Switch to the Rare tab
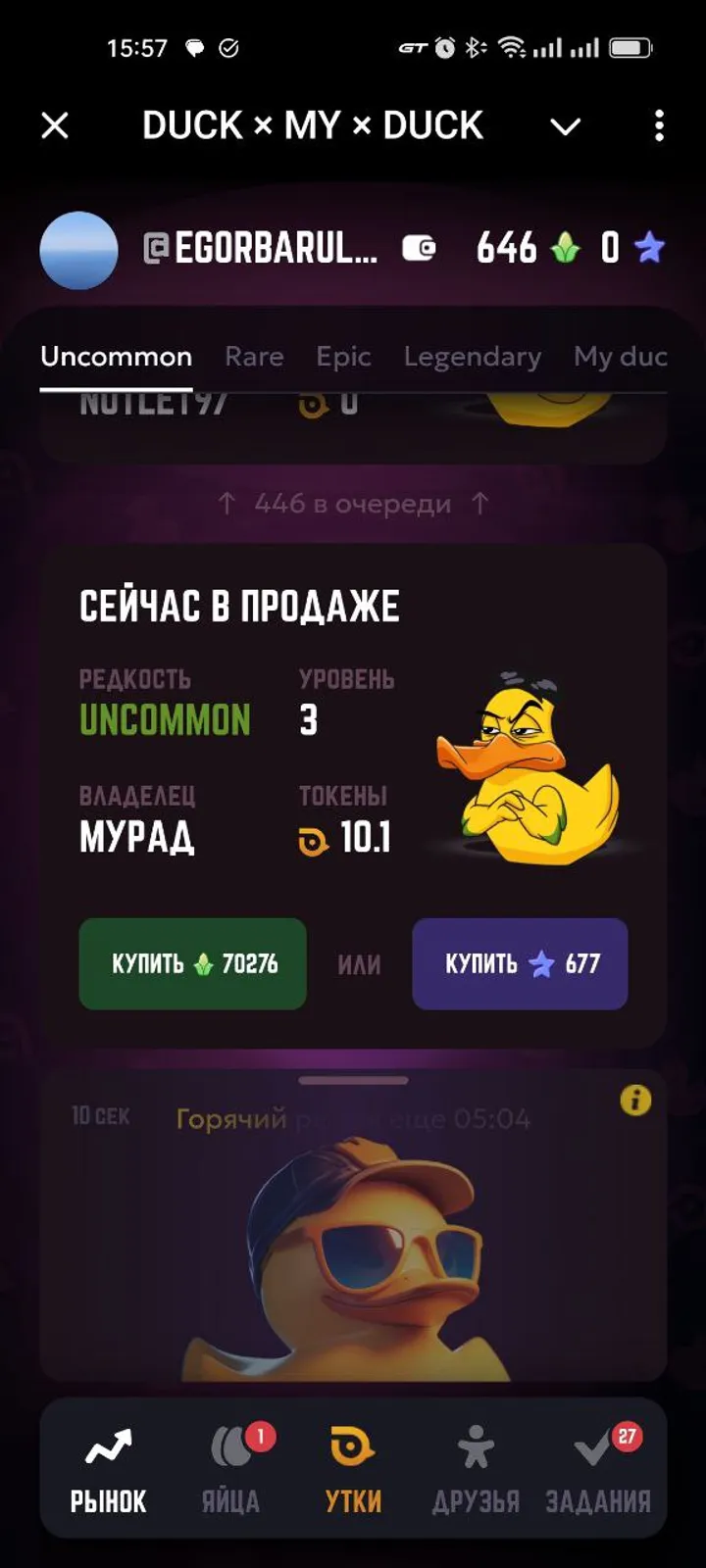The height and width of the screenshot is (1568, 706). click(254, 357)
